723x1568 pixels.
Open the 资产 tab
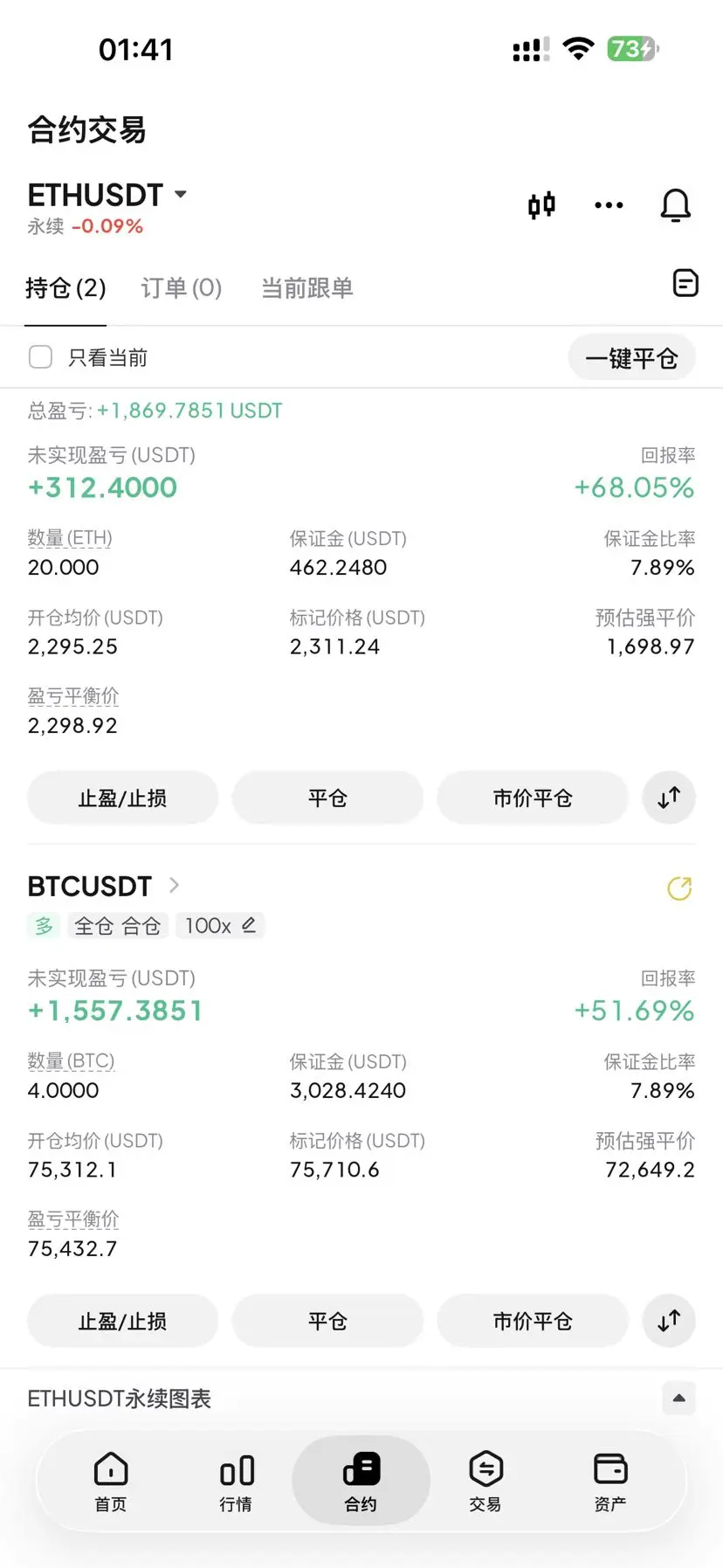point(610,1482)
